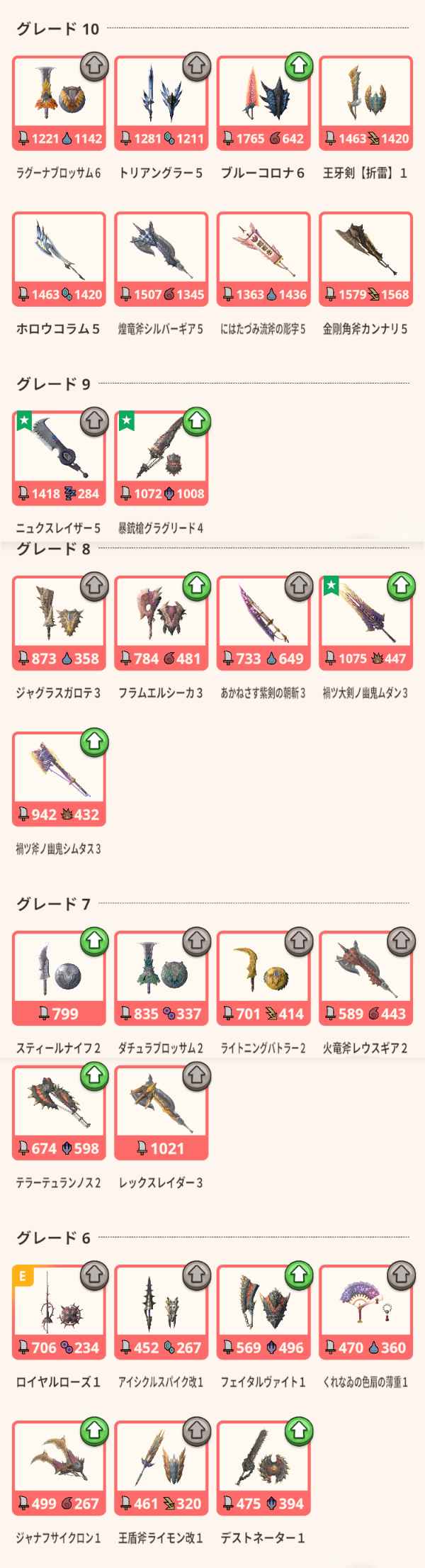Open the ニュクスレイザー5 weapon card
425x1568 pixels.
59,459
